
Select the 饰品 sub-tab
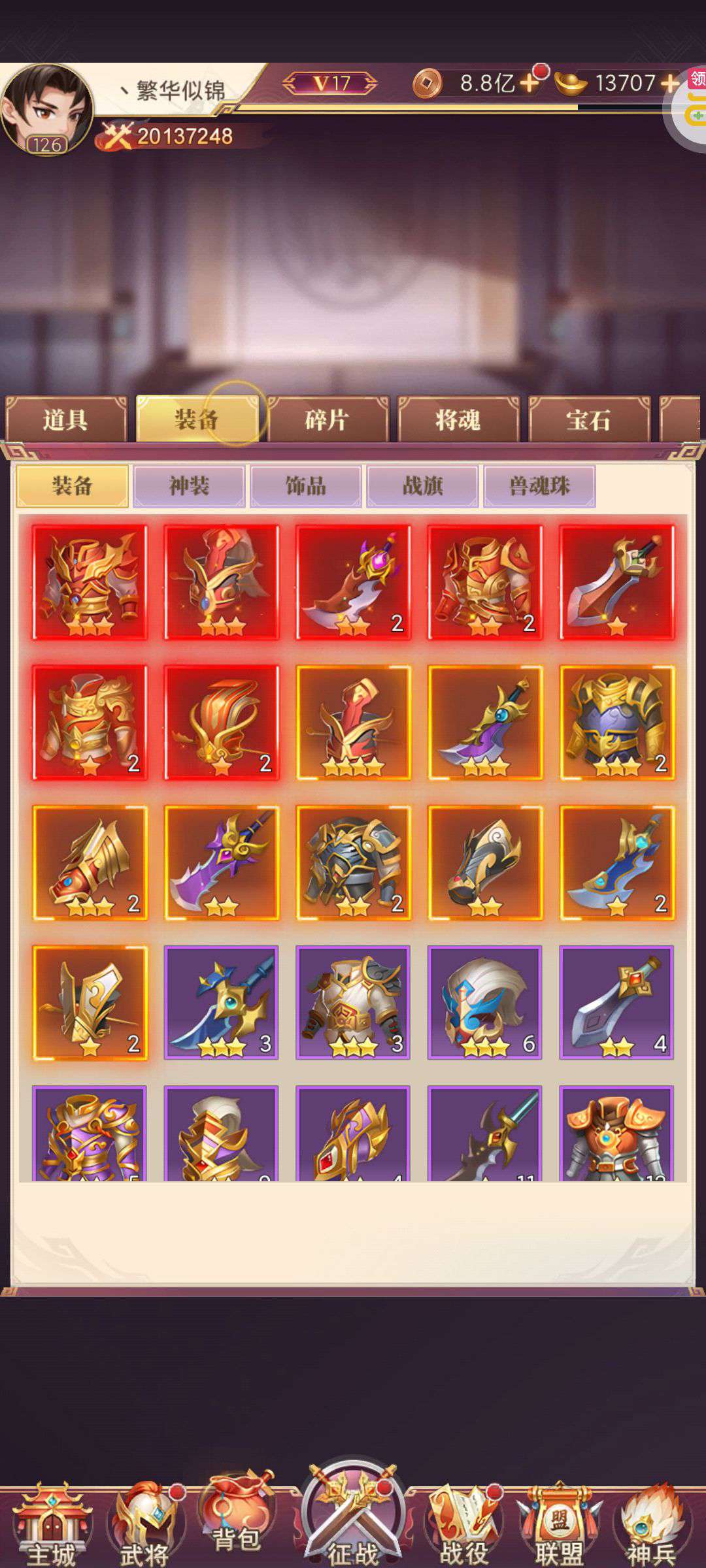pos(305,486)
